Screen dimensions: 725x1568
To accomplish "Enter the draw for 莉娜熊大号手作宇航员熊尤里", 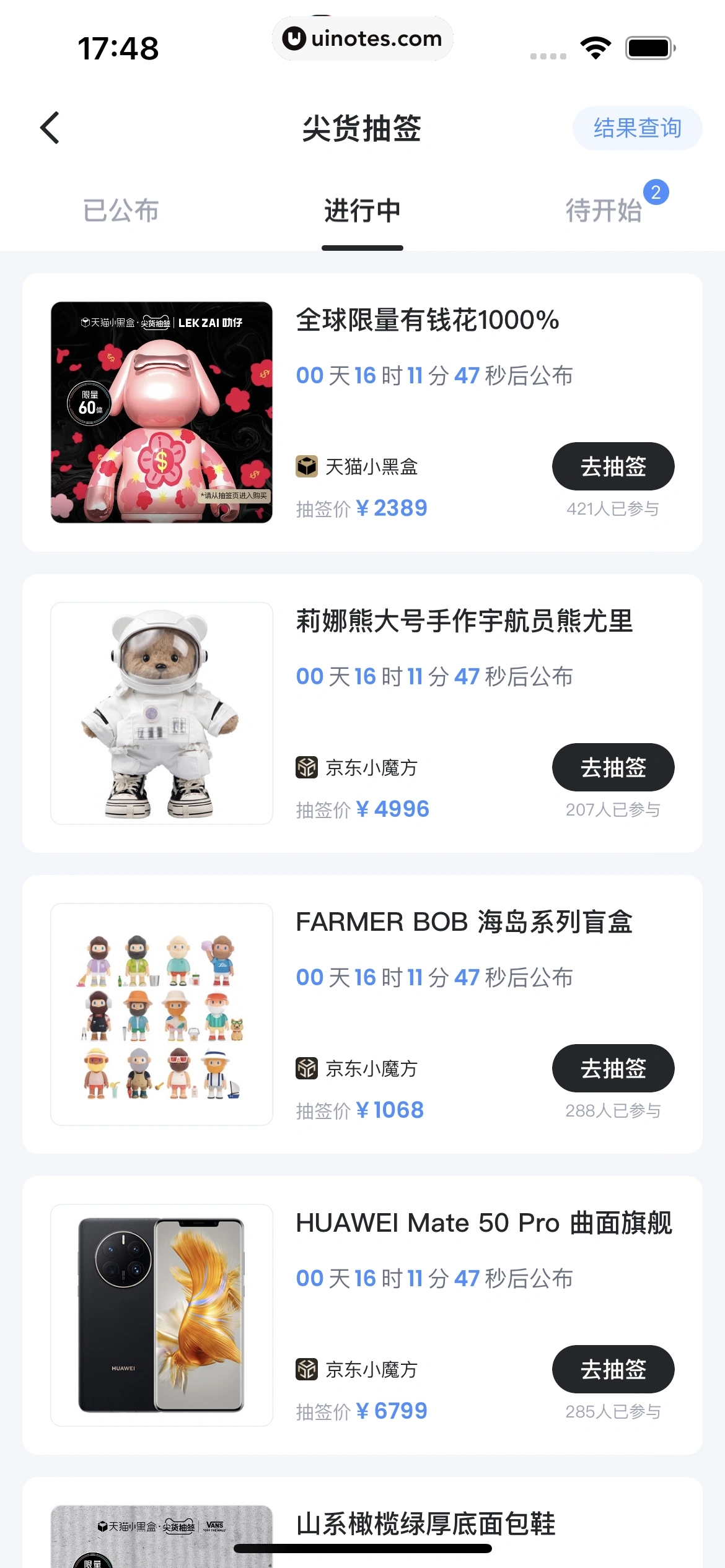I will click(x=613, y=767).
